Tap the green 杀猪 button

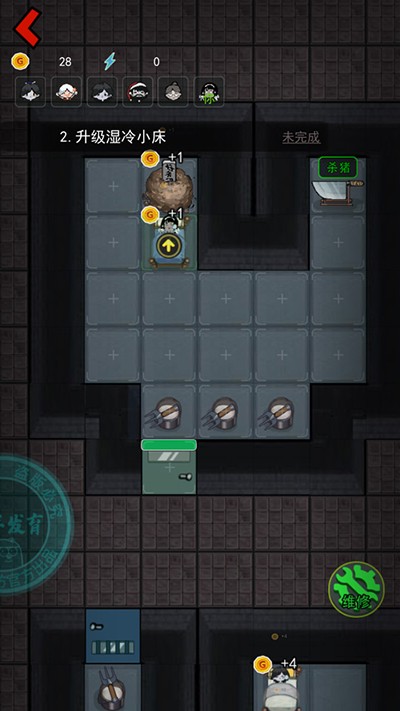[338, 169]
